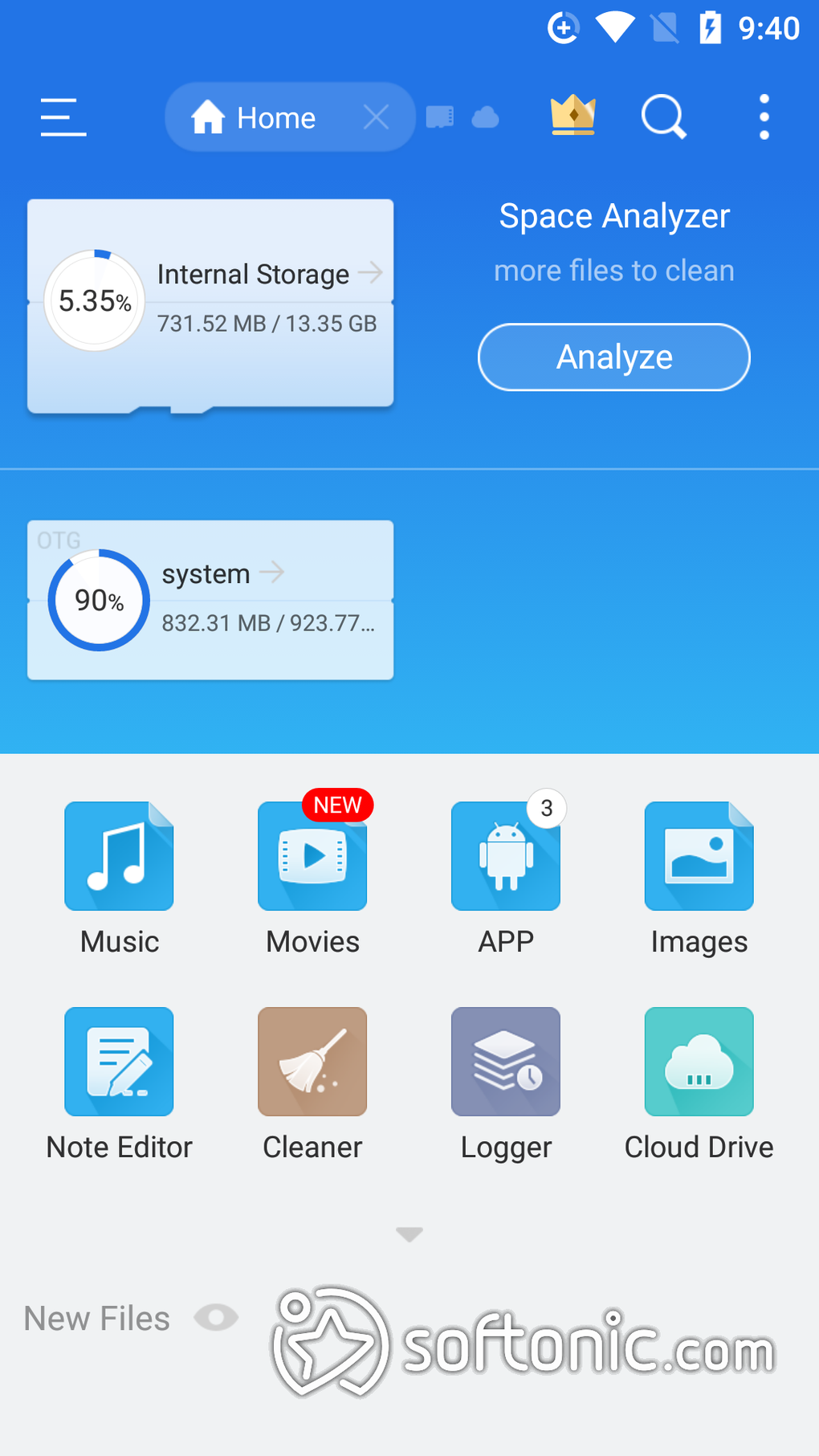The width and height of the screenshot is (819, 1456).
Task: Open the three-dot overflow menu
Action: pyautogui.click(x=764, y=117)
